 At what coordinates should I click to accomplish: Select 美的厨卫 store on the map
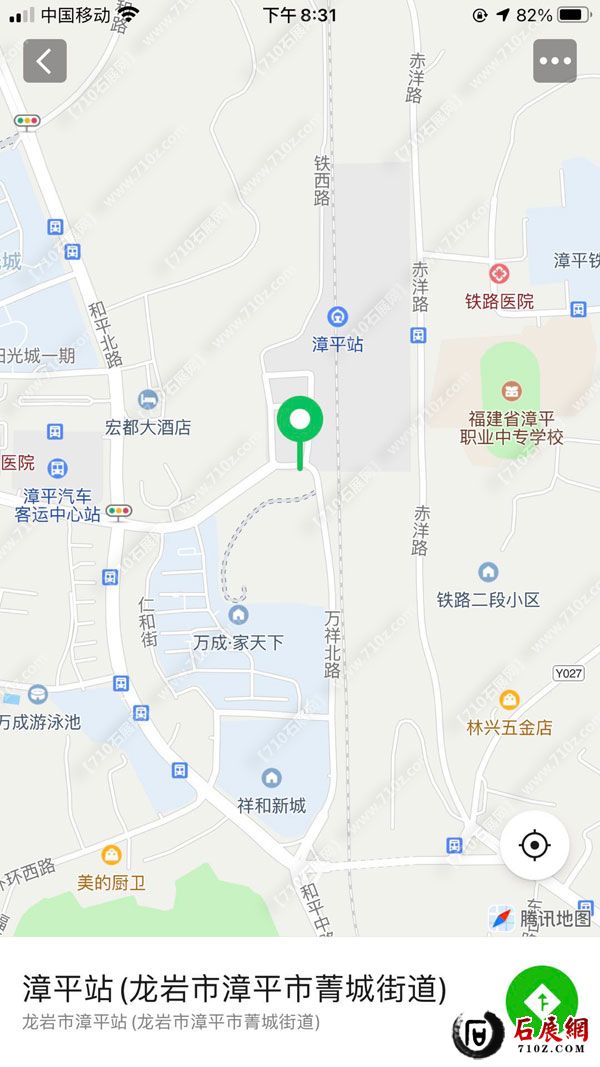click(x=111, y=855)
